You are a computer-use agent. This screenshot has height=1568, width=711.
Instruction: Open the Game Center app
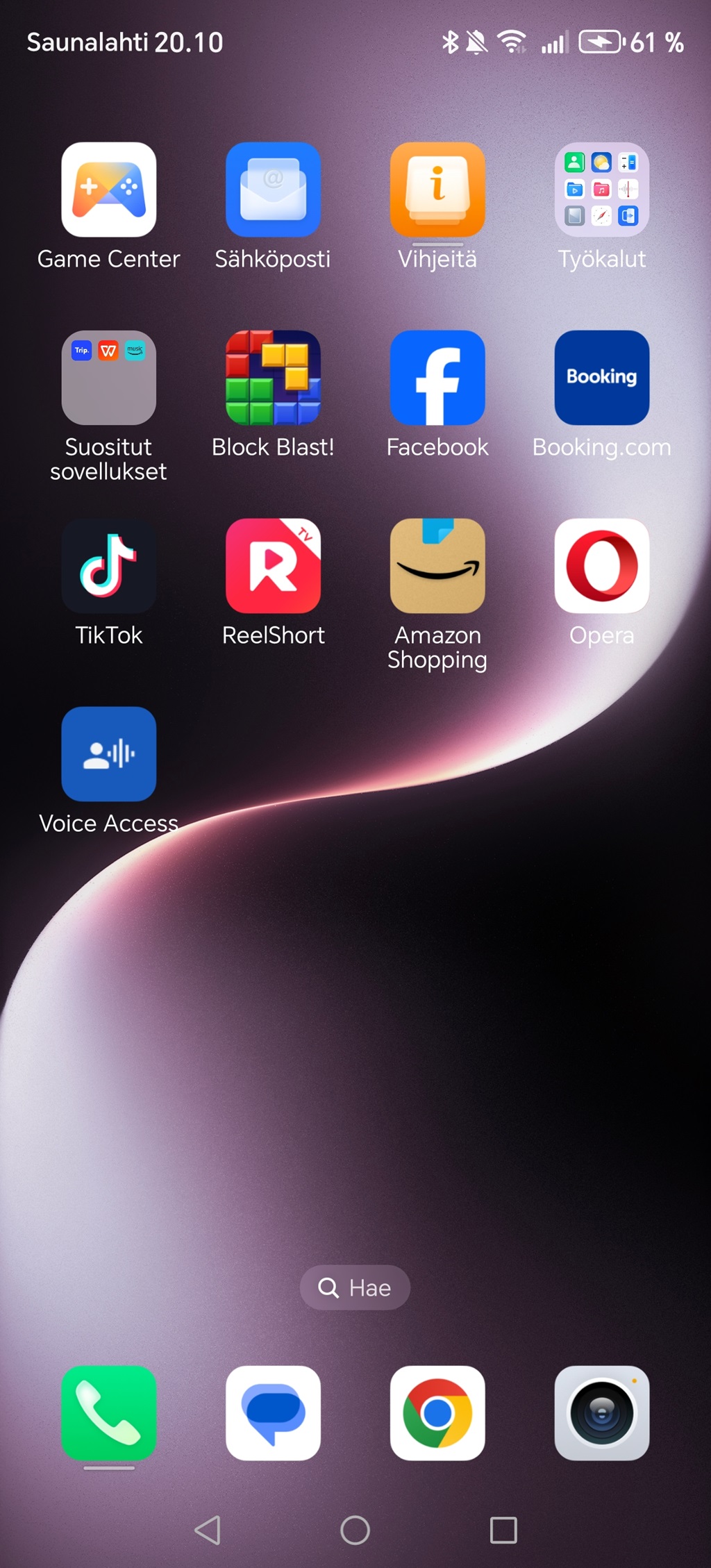tap(109, 190)
